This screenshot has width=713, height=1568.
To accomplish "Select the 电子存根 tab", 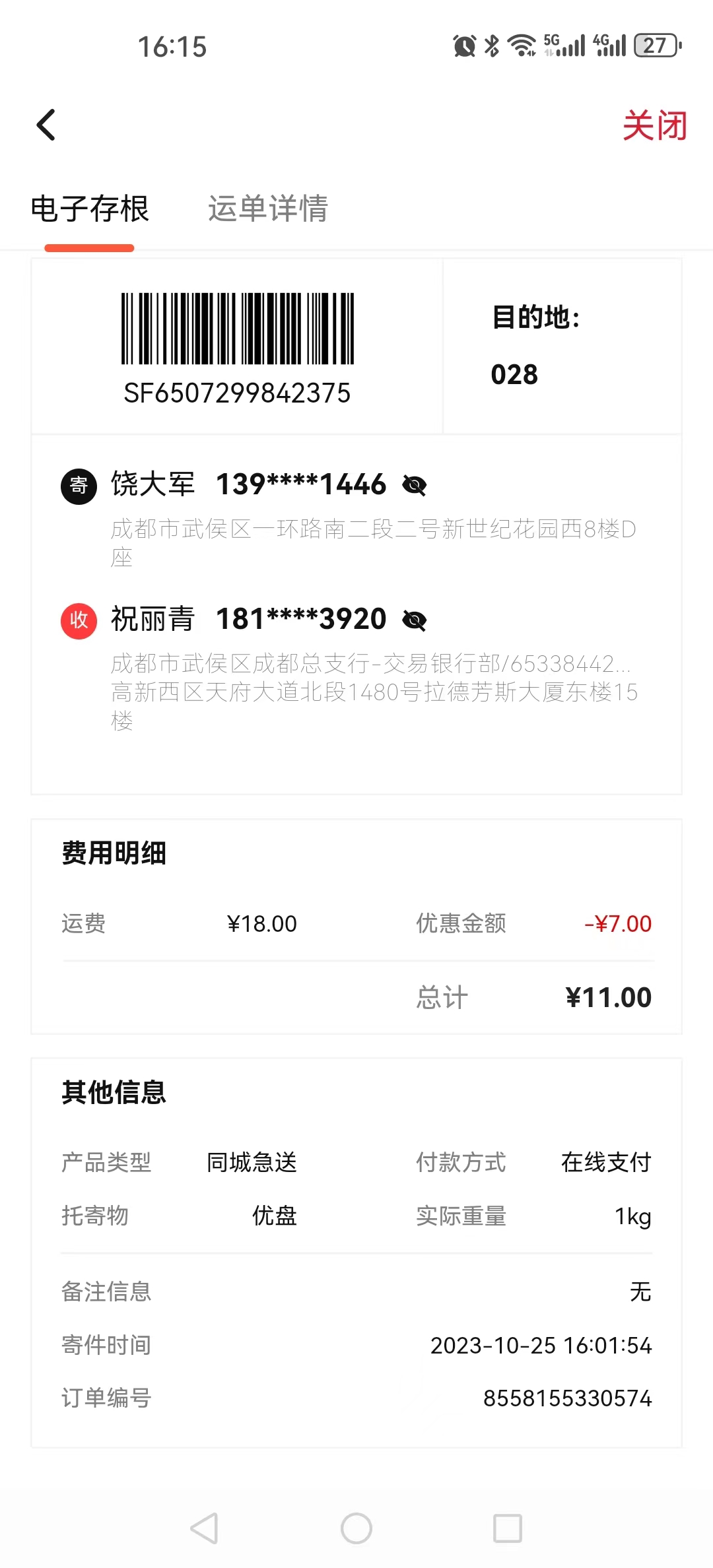I will click(x=90, y=209).
